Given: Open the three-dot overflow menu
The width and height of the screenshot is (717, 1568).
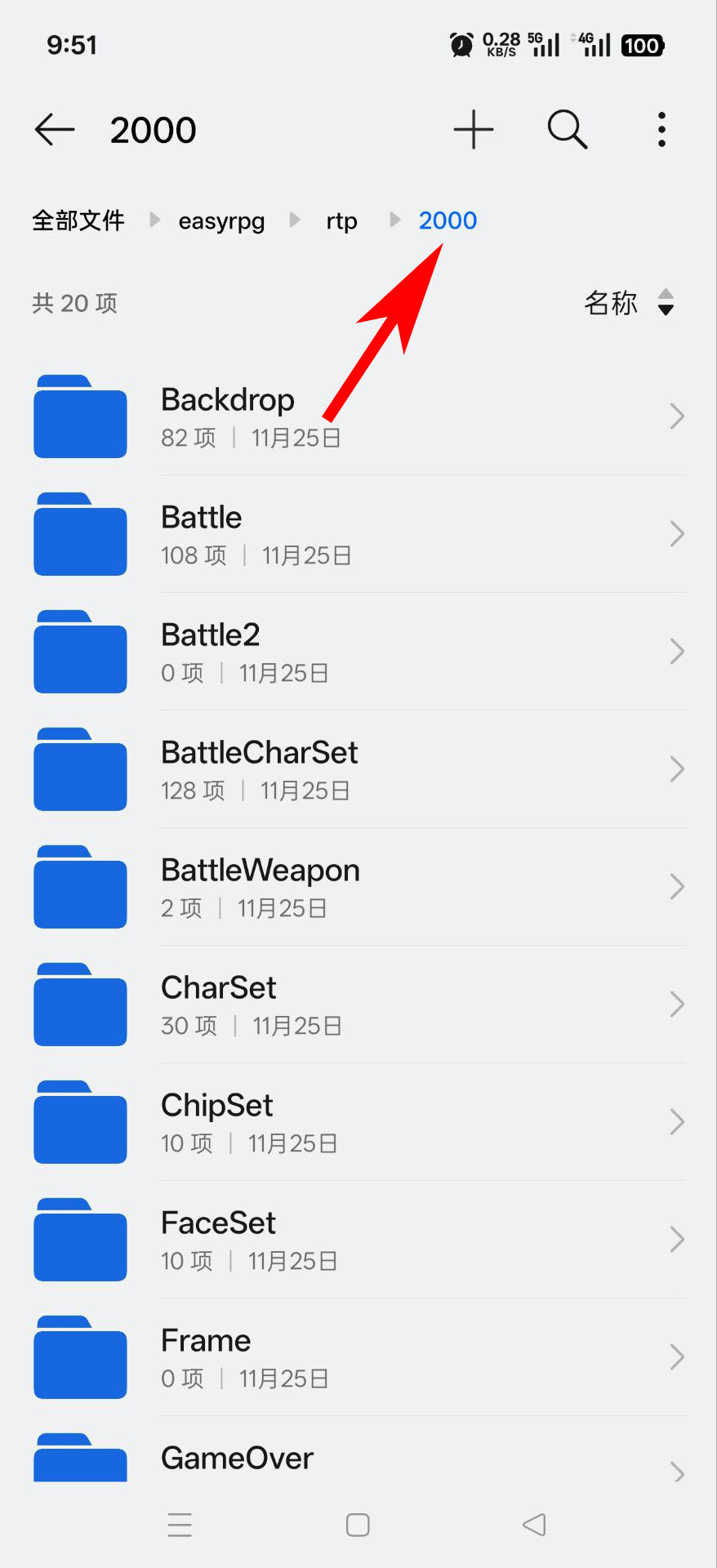Looking at the screenshot, I should click(x=661, y=130).
